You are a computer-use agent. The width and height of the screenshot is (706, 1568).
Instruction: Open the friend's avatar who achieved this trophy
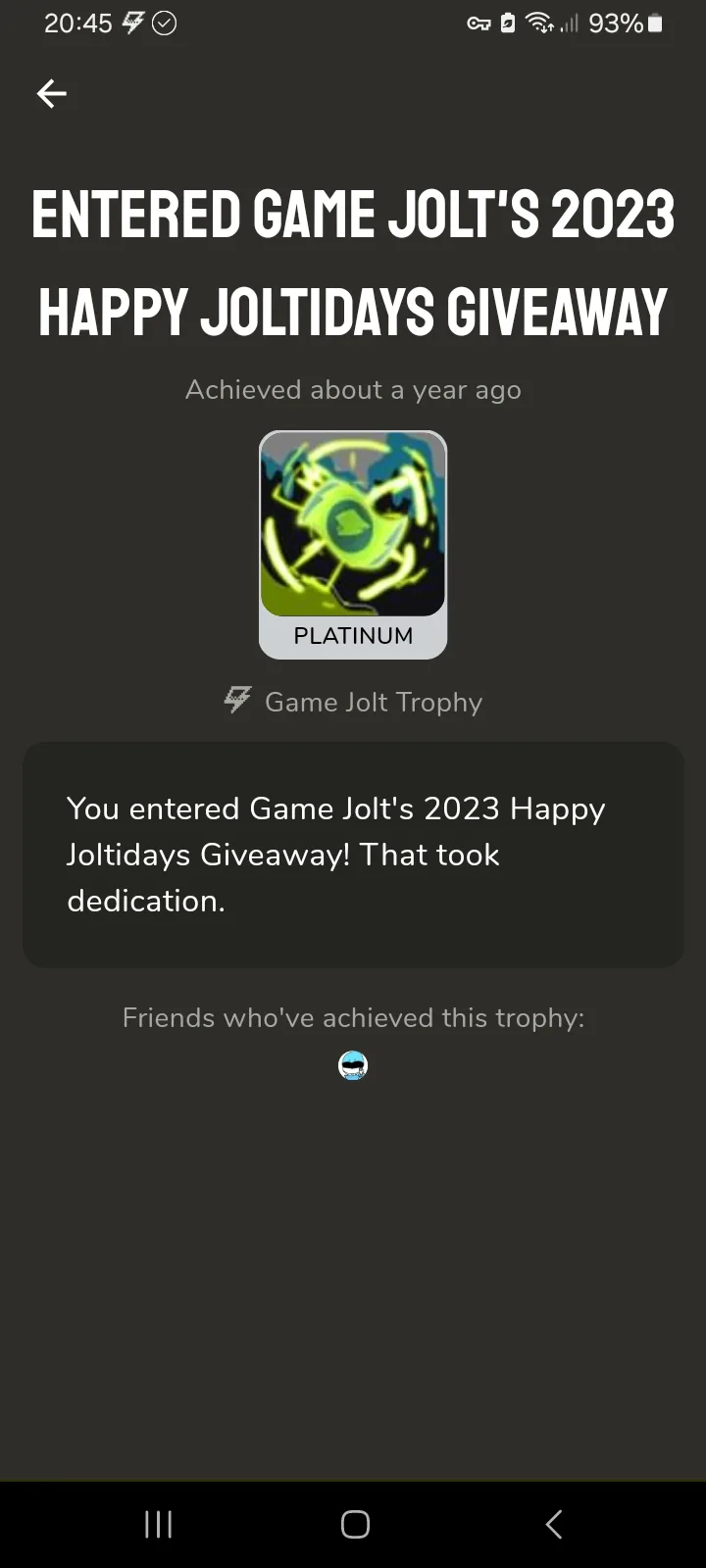(353, 1065)
